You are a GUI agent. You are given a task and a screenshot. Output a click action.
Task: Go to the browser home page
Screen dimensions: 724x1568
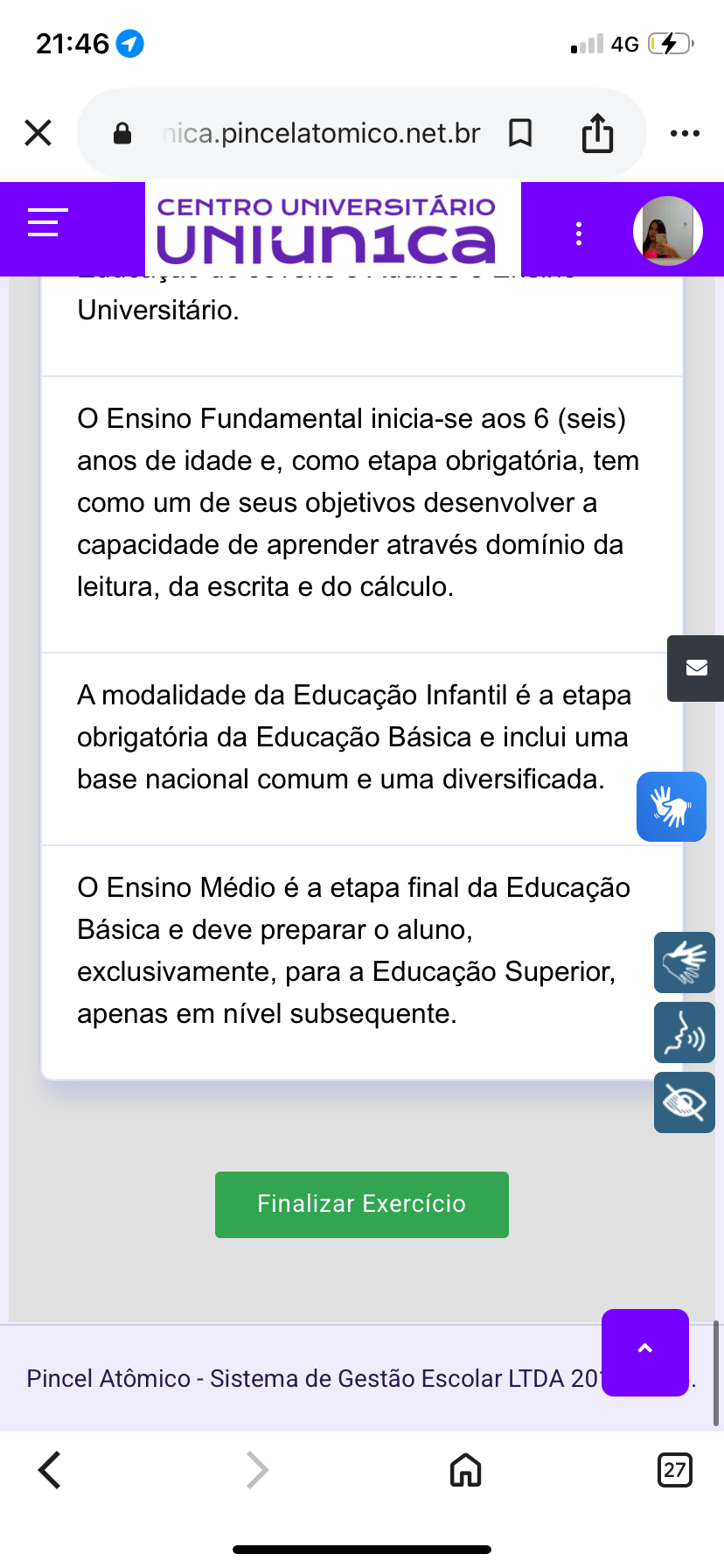[465, 1470]
